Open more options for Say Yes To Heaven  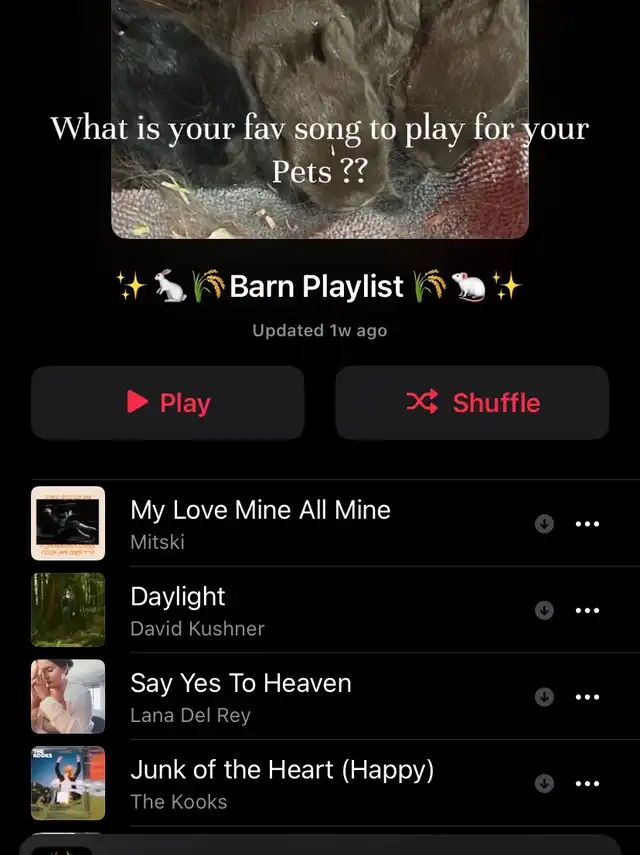tap(588, 697)
